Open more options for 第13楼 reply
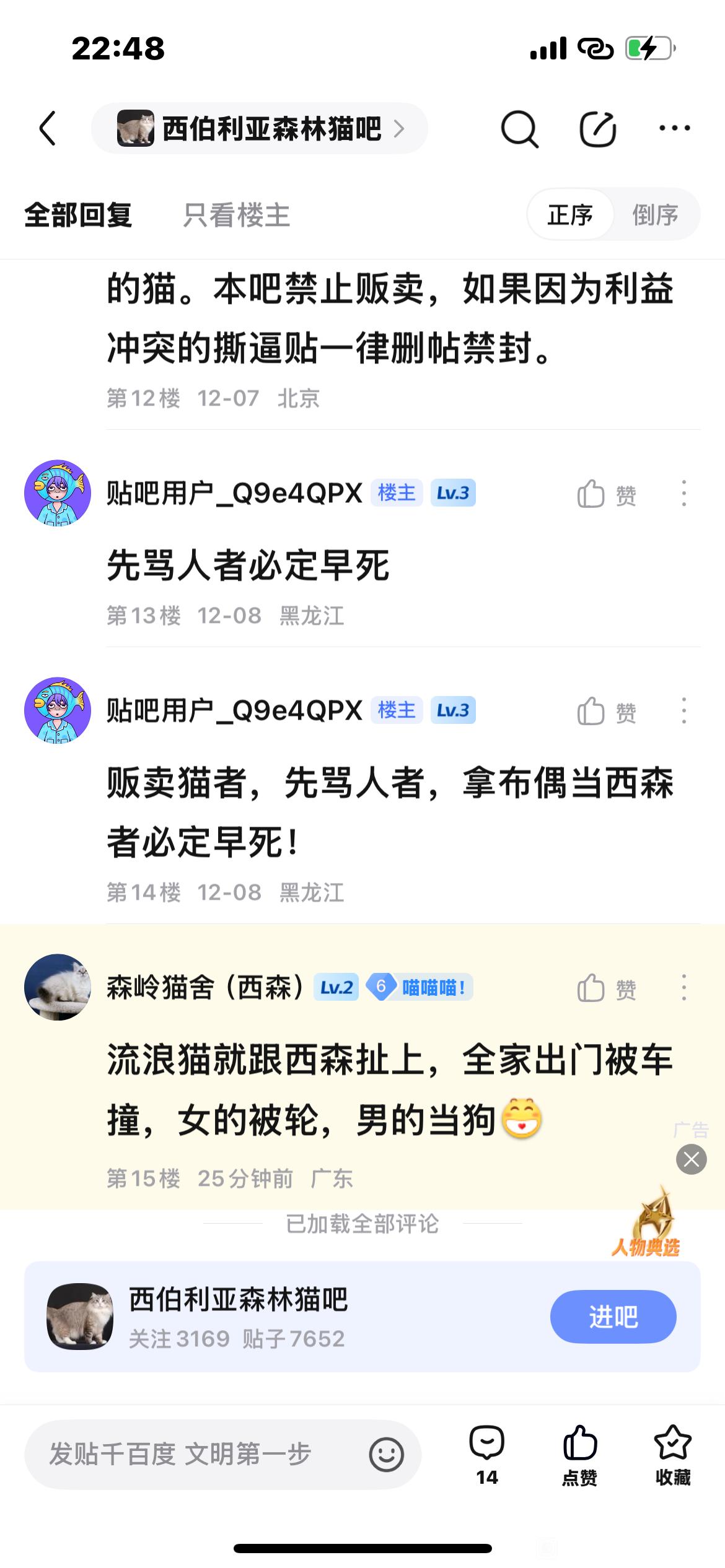 coord(684,494)
